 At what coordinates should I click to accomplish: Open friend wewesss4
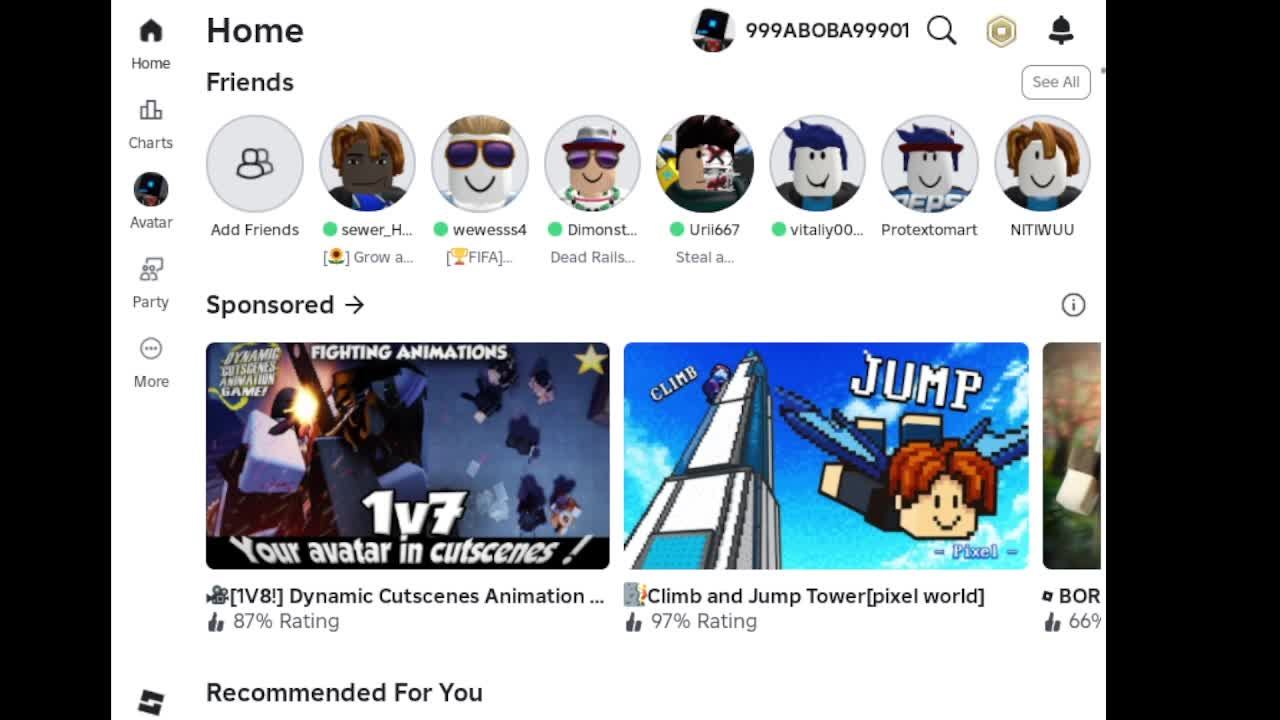coord(480,164)
